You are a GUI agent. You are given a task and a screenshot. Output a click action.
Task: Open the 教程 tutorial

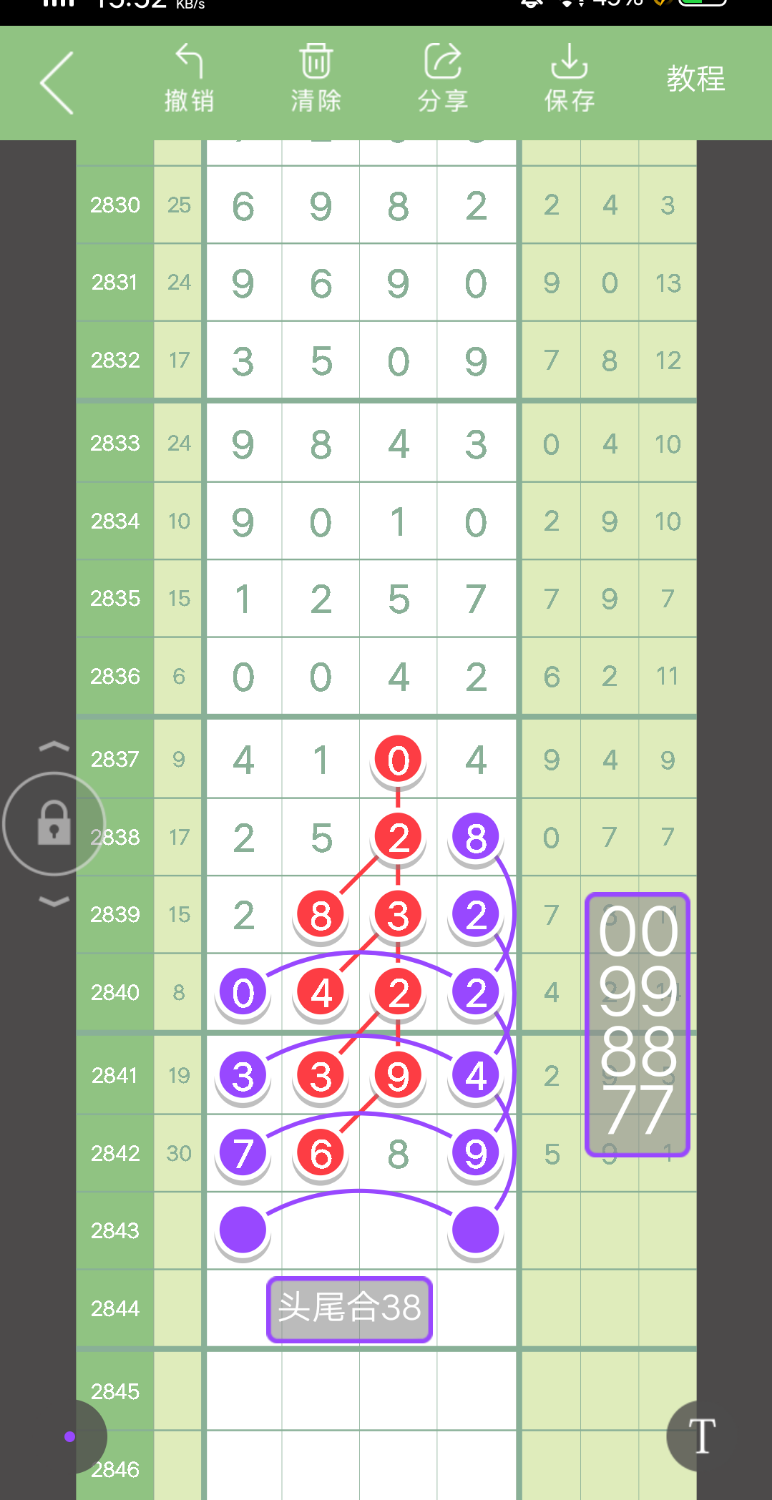coord(696,79)
